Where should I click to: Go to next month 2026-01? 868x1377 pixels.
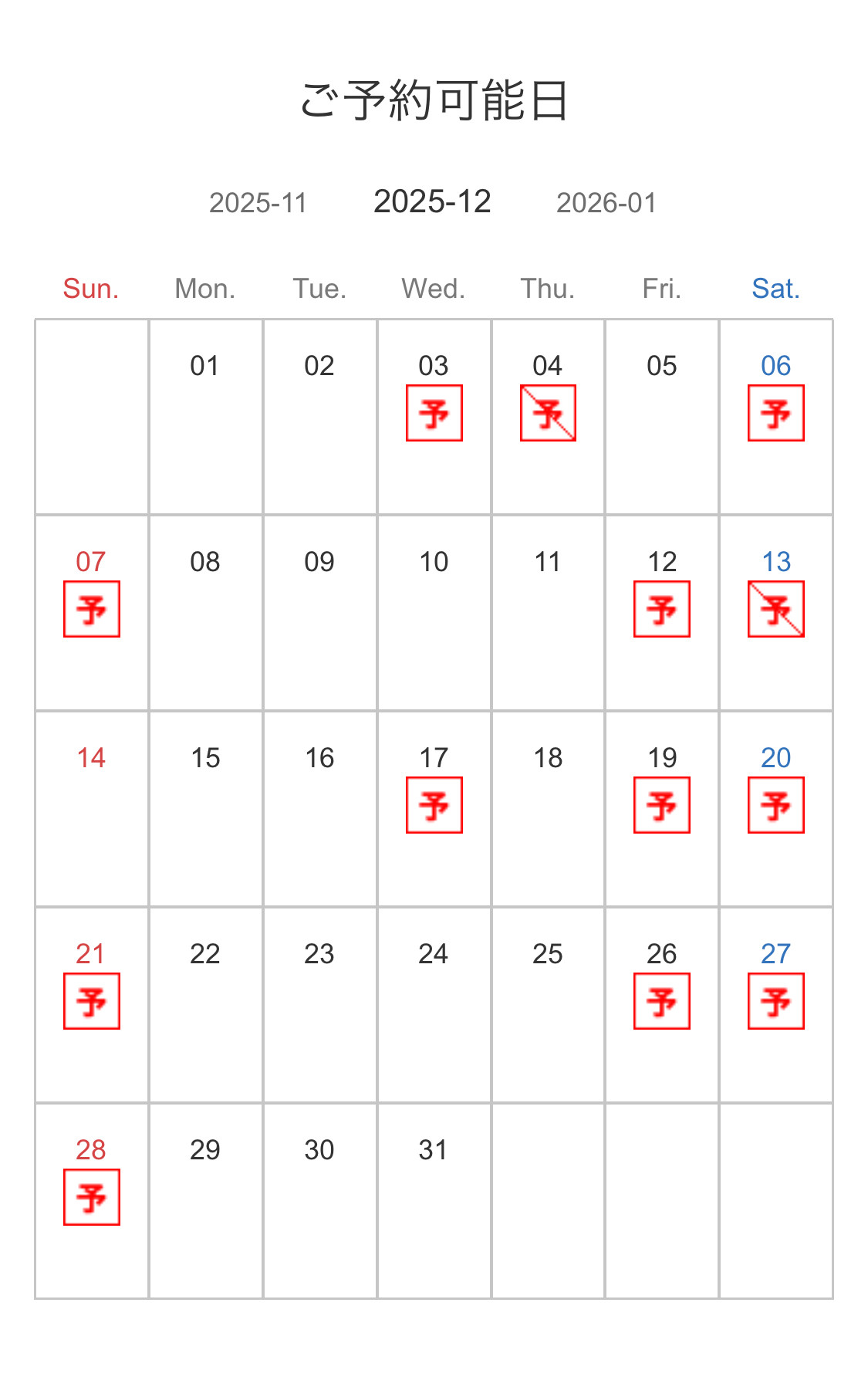click(606, 203)
